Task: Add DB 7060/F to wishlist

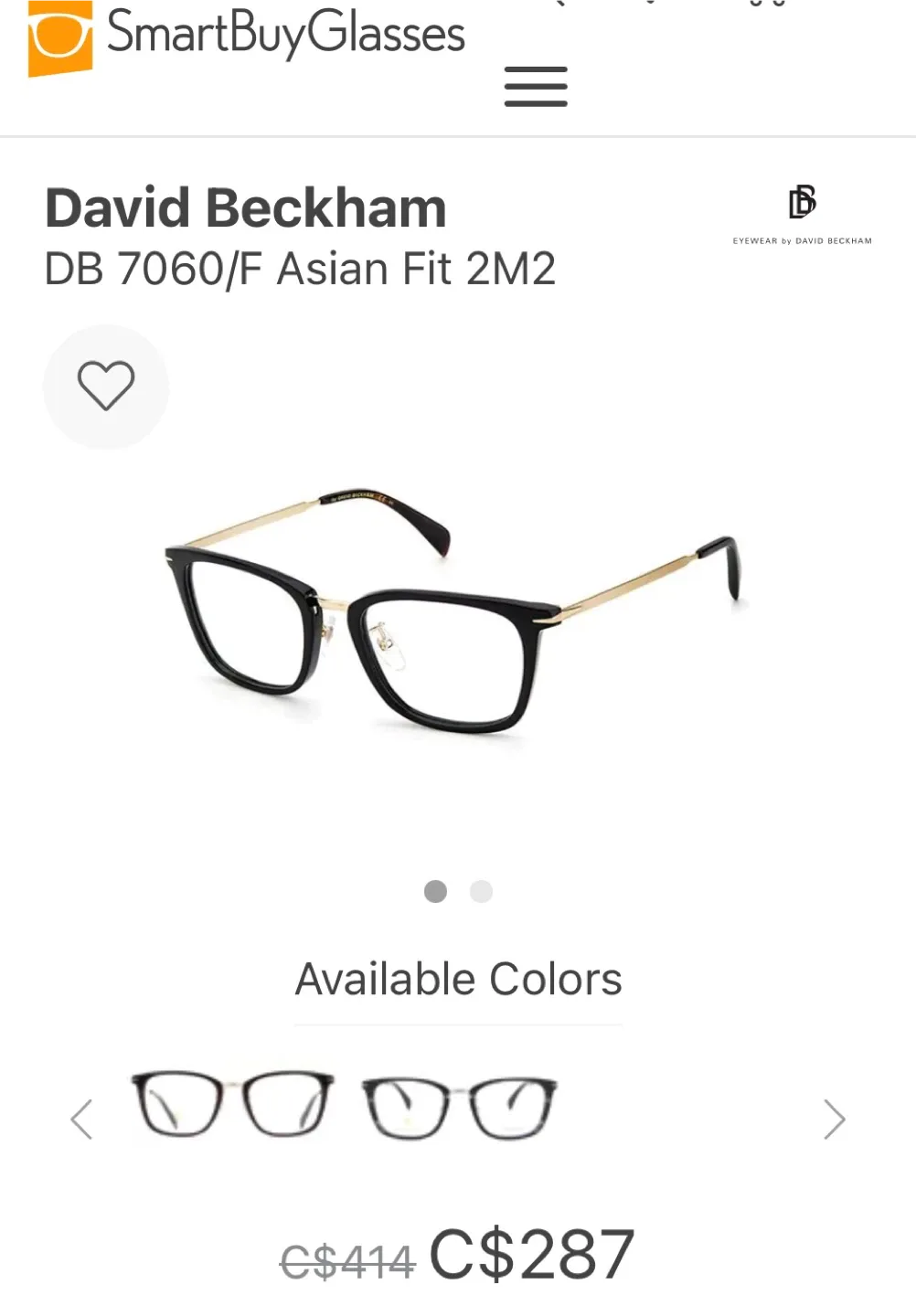Action: click(106, 387)
